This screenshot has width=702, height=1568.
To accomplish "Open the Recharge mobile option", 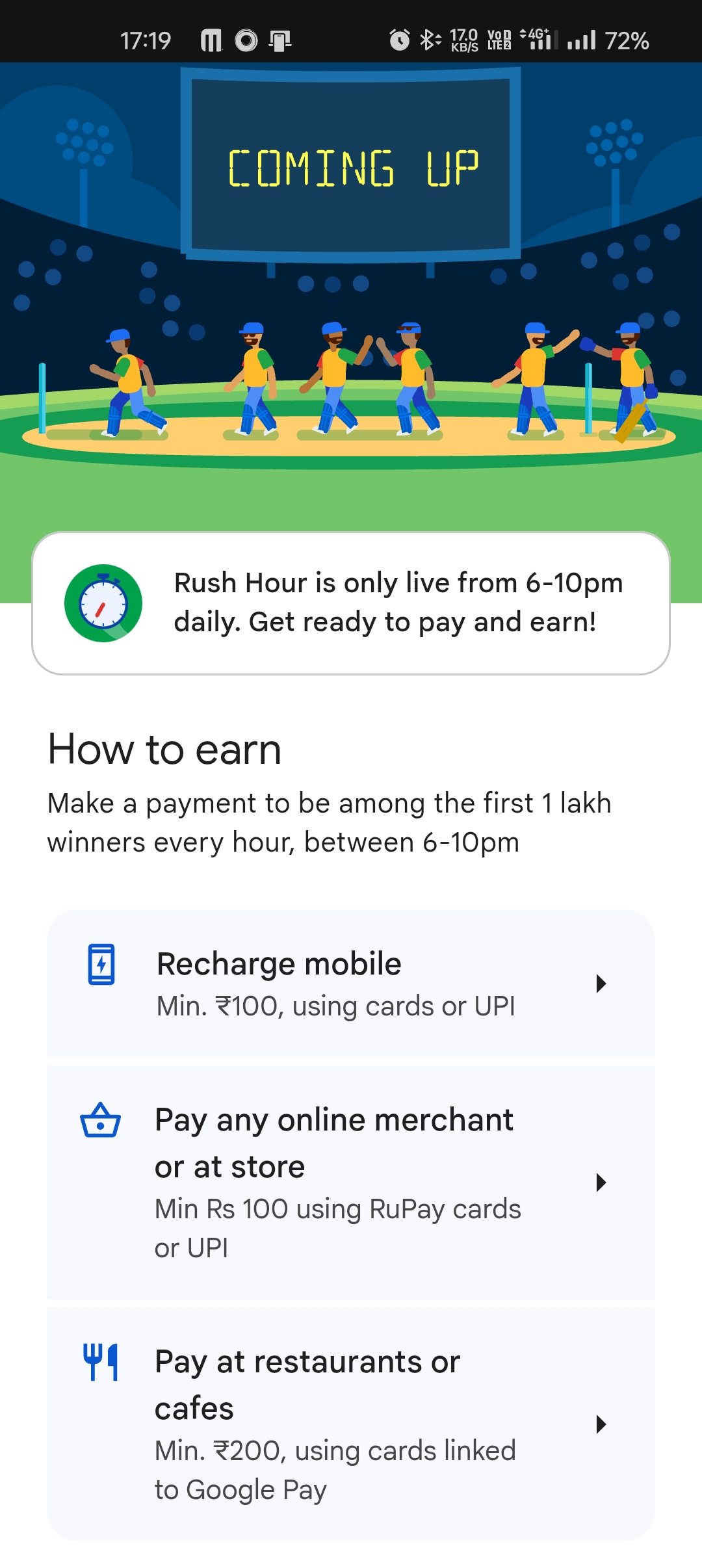I will 351,984.
